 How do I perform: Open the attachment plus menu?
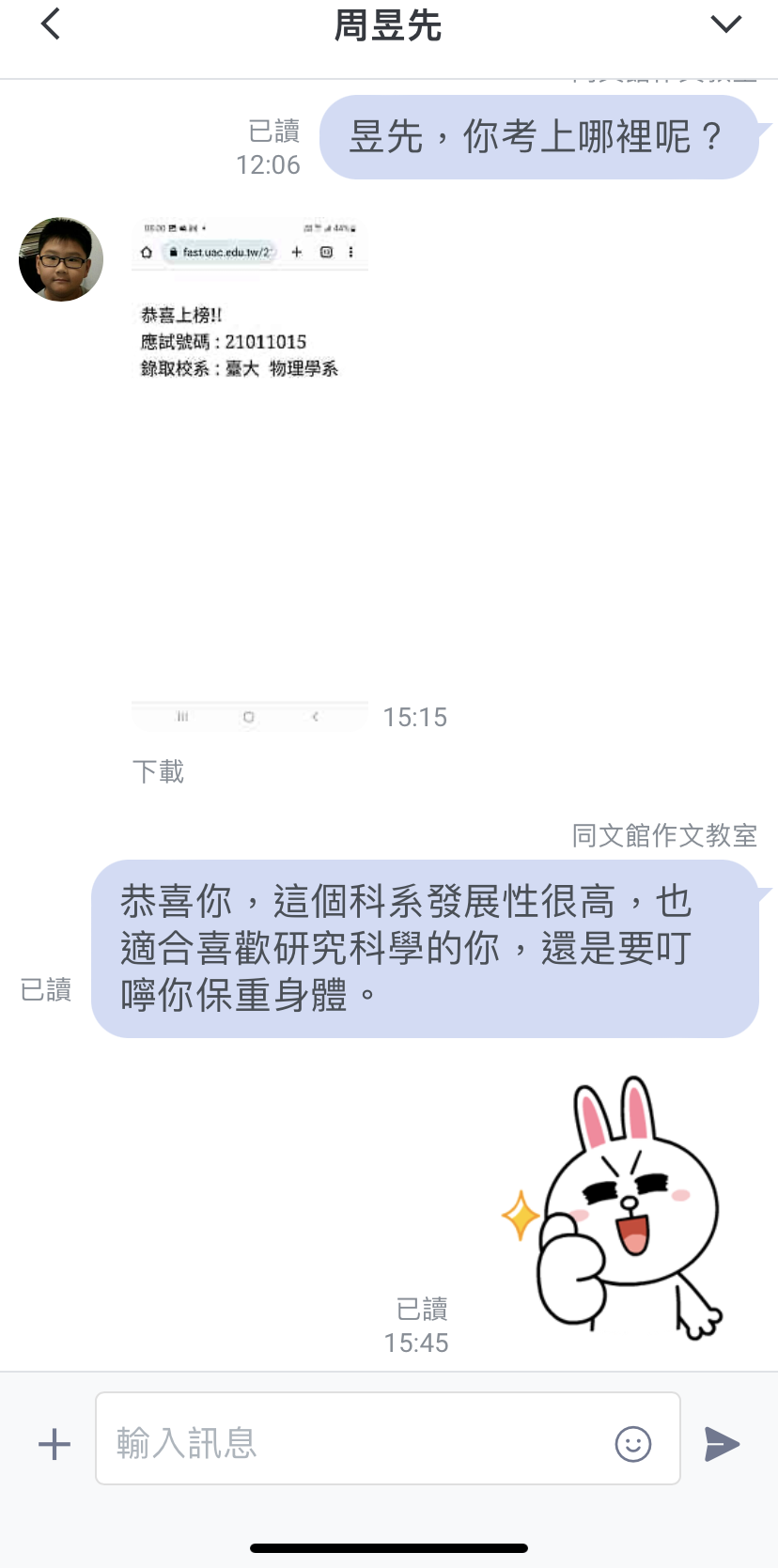[54, 1444]
